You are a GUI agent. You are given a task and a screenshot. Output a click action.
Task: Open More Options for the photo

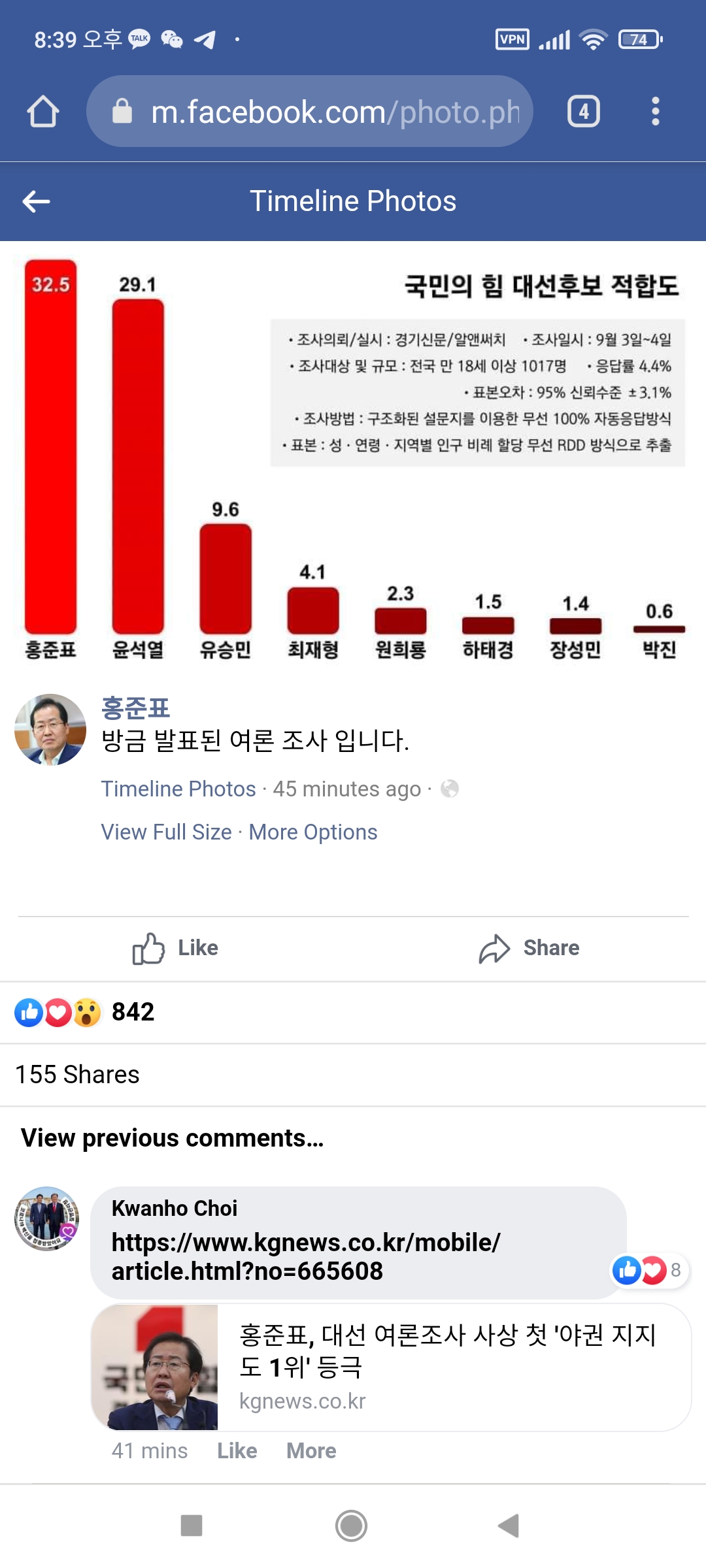coord(313,832)
